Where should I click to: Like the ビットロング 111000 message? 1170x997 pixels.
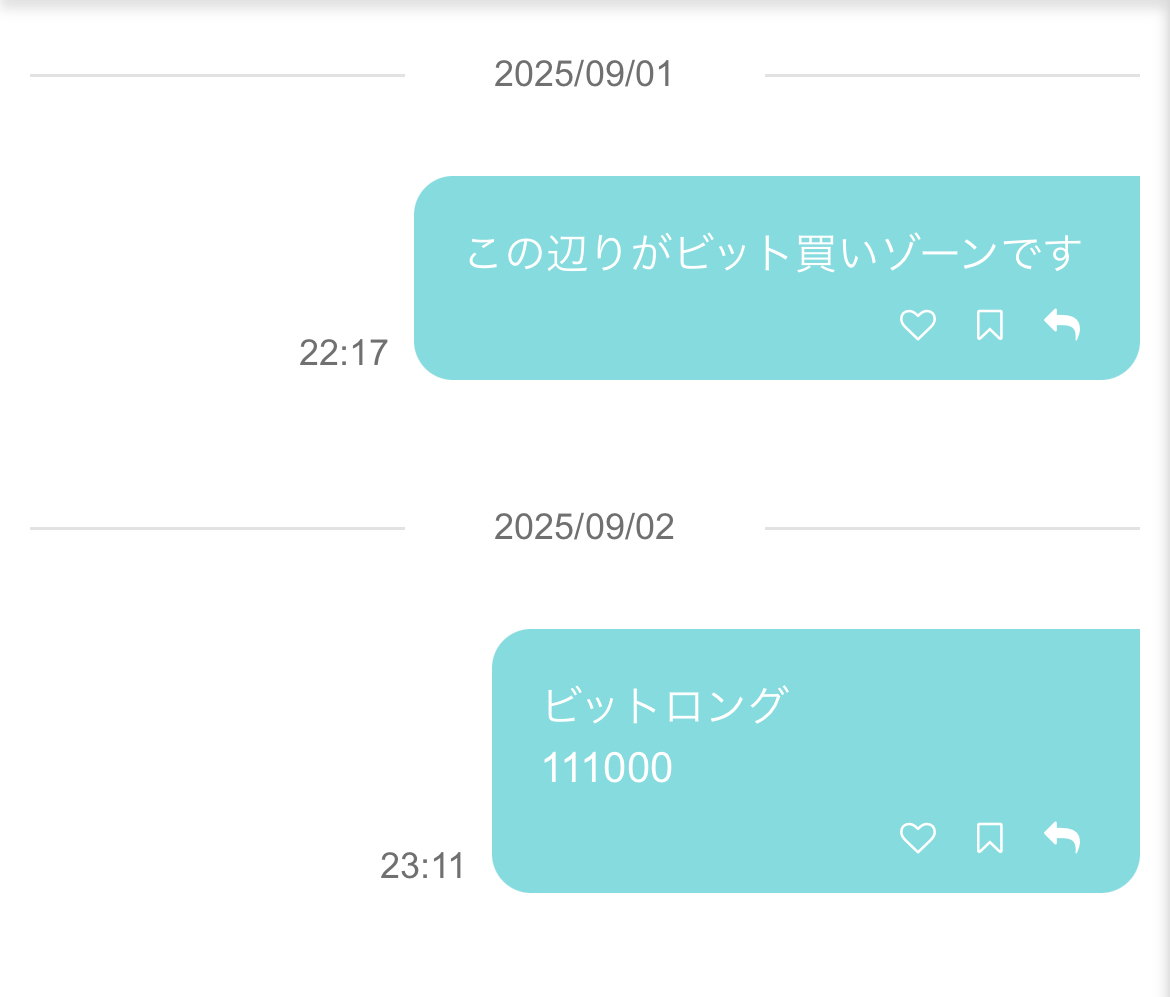[917, 838]
